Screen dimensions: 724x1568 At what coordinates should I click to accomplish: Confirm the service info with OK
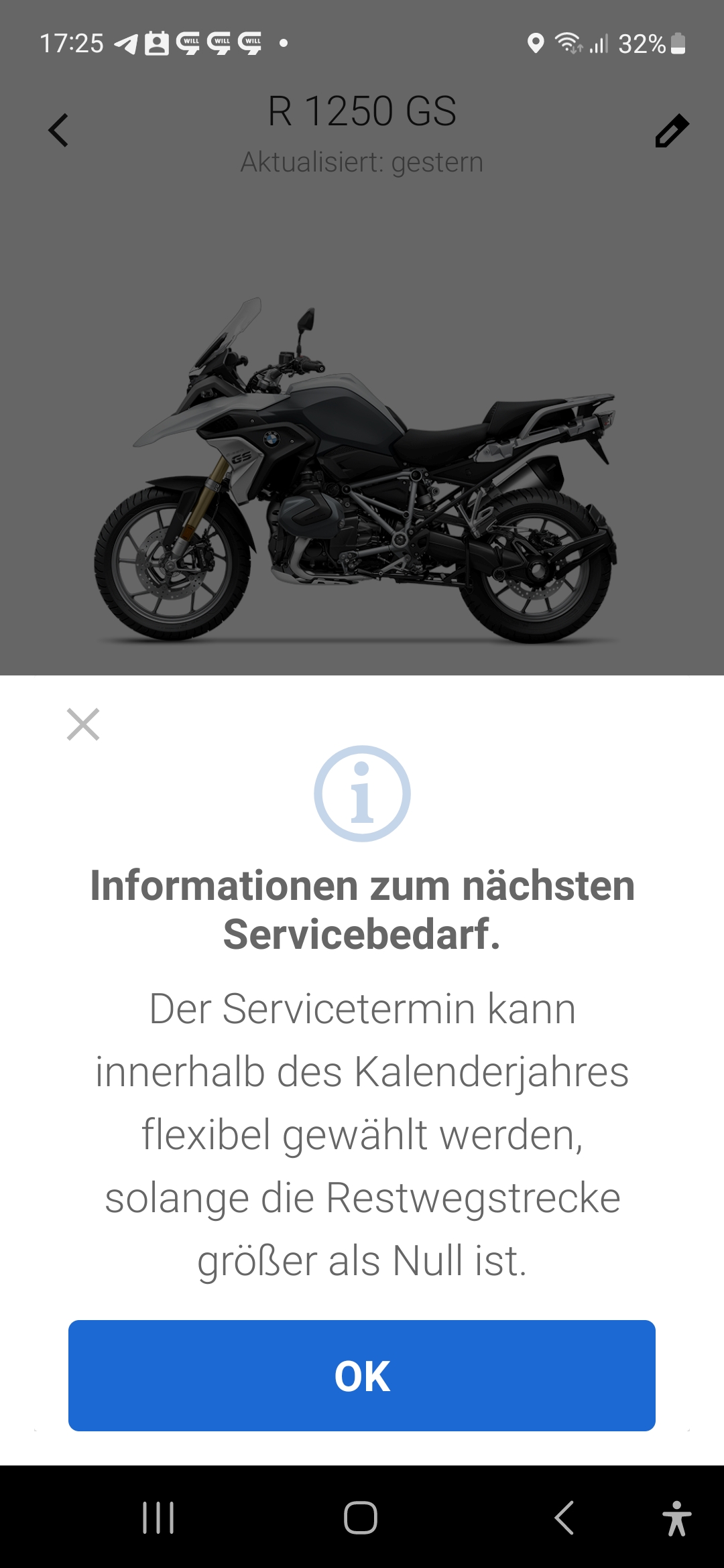362,1375
